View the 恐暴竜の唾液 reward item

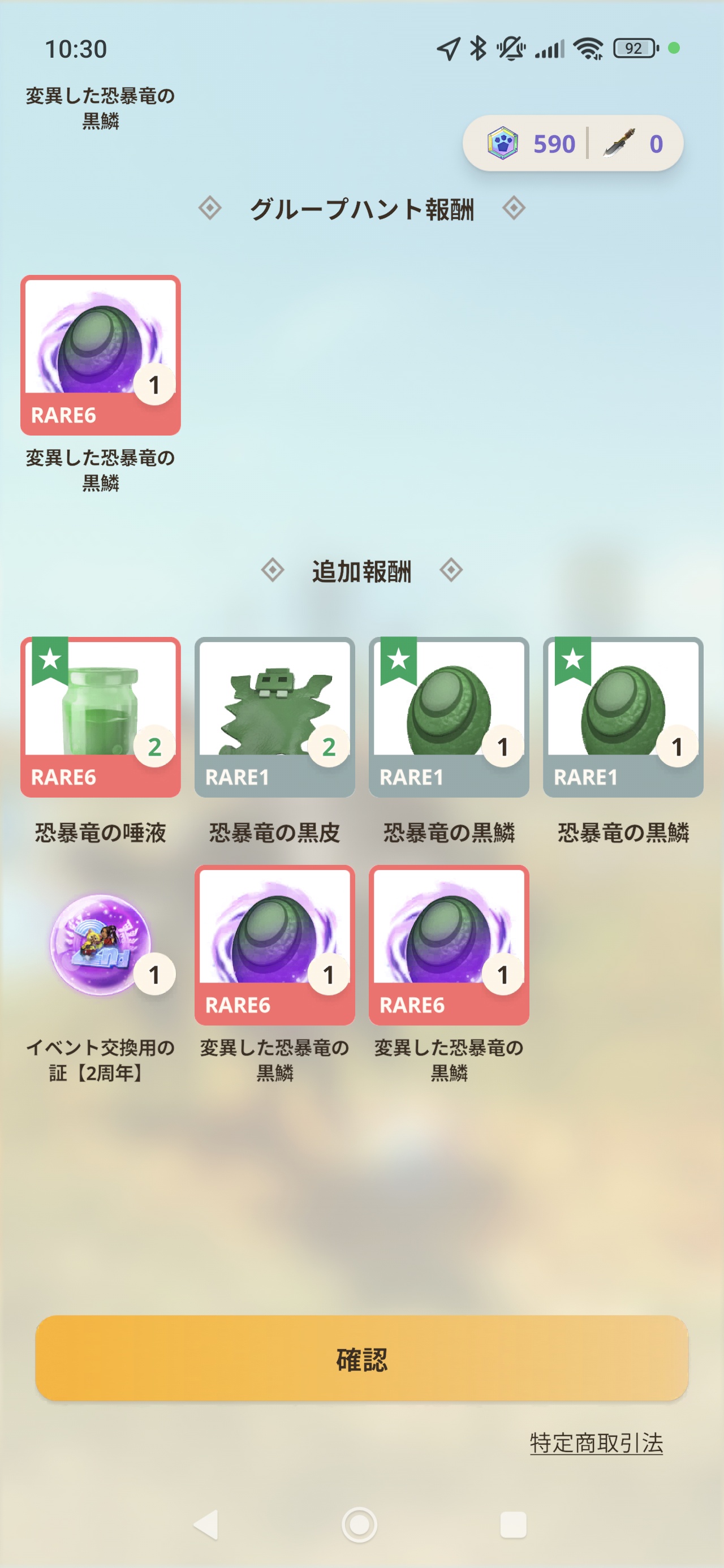(x=101, y=717)
